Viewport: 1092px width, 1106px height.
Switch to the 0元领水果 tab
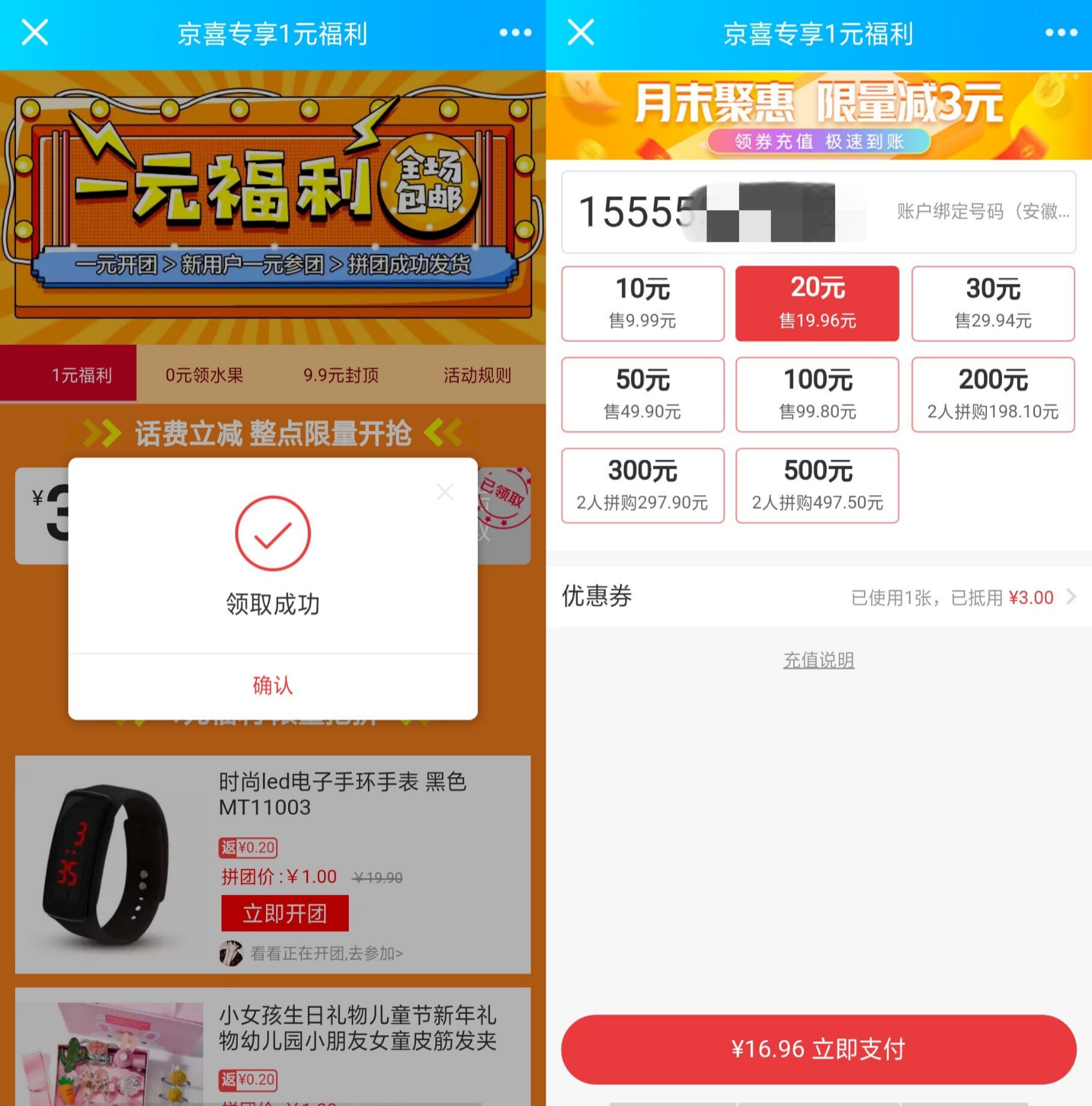point(204,376)
